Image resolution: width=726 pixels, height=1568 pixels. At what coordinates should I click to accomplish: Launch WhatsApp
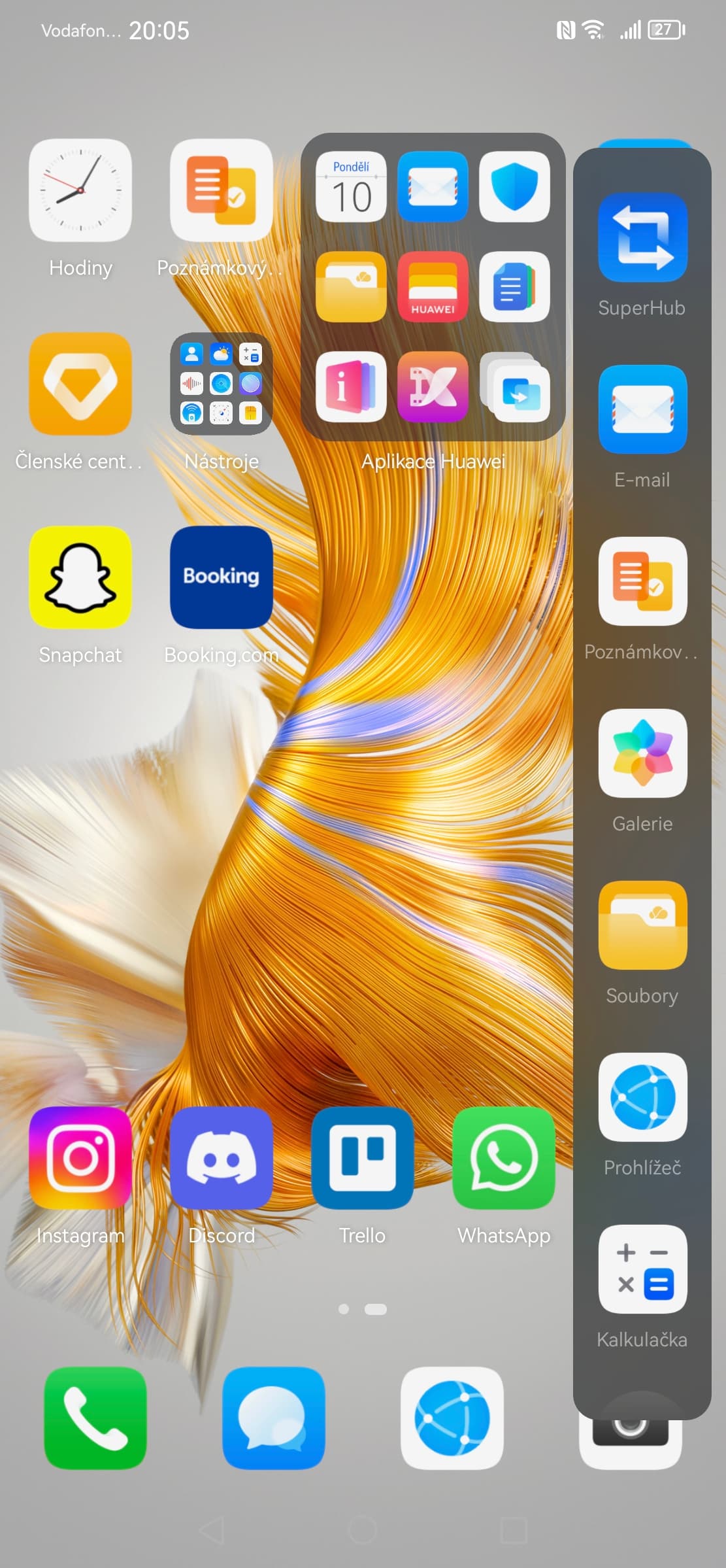click(503, 1157)
